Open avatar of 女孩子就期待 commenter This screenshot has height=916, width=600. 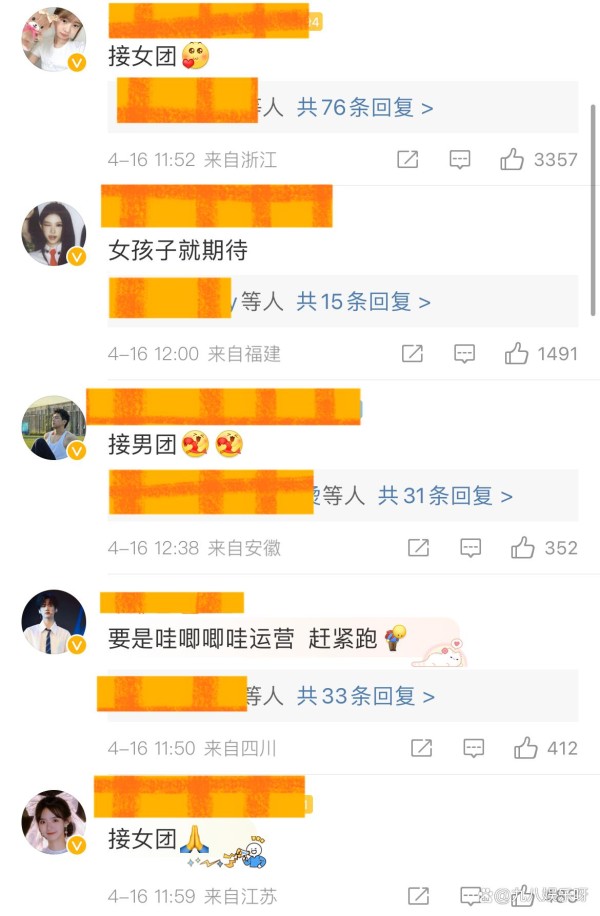click(54, 233)
